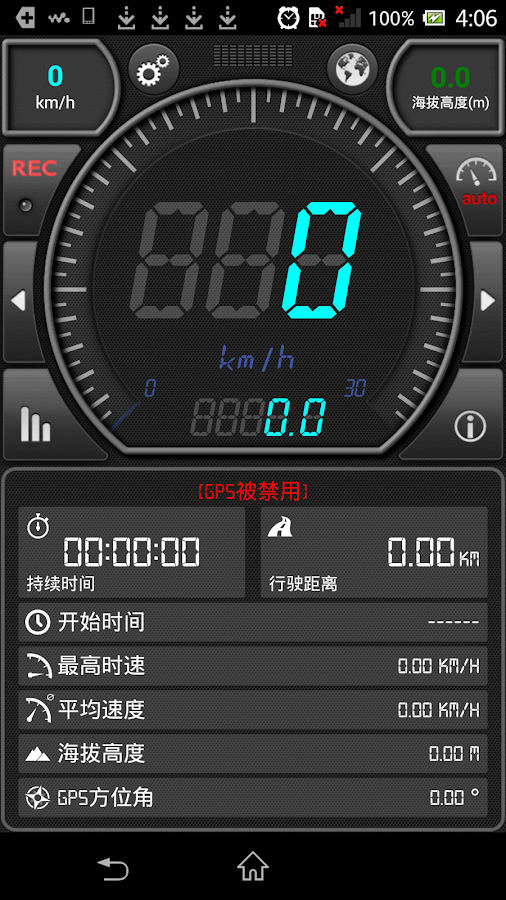Tap the right arrow beside the speedometer

click(487, 301)
